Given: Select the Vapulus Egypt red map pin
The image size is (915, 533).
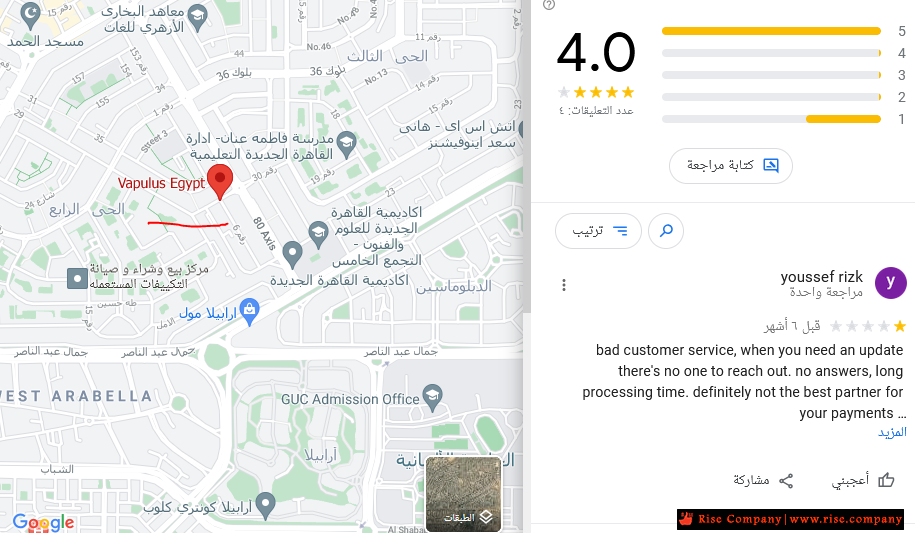Looking at the screenshot, I should tap(220, 182).
